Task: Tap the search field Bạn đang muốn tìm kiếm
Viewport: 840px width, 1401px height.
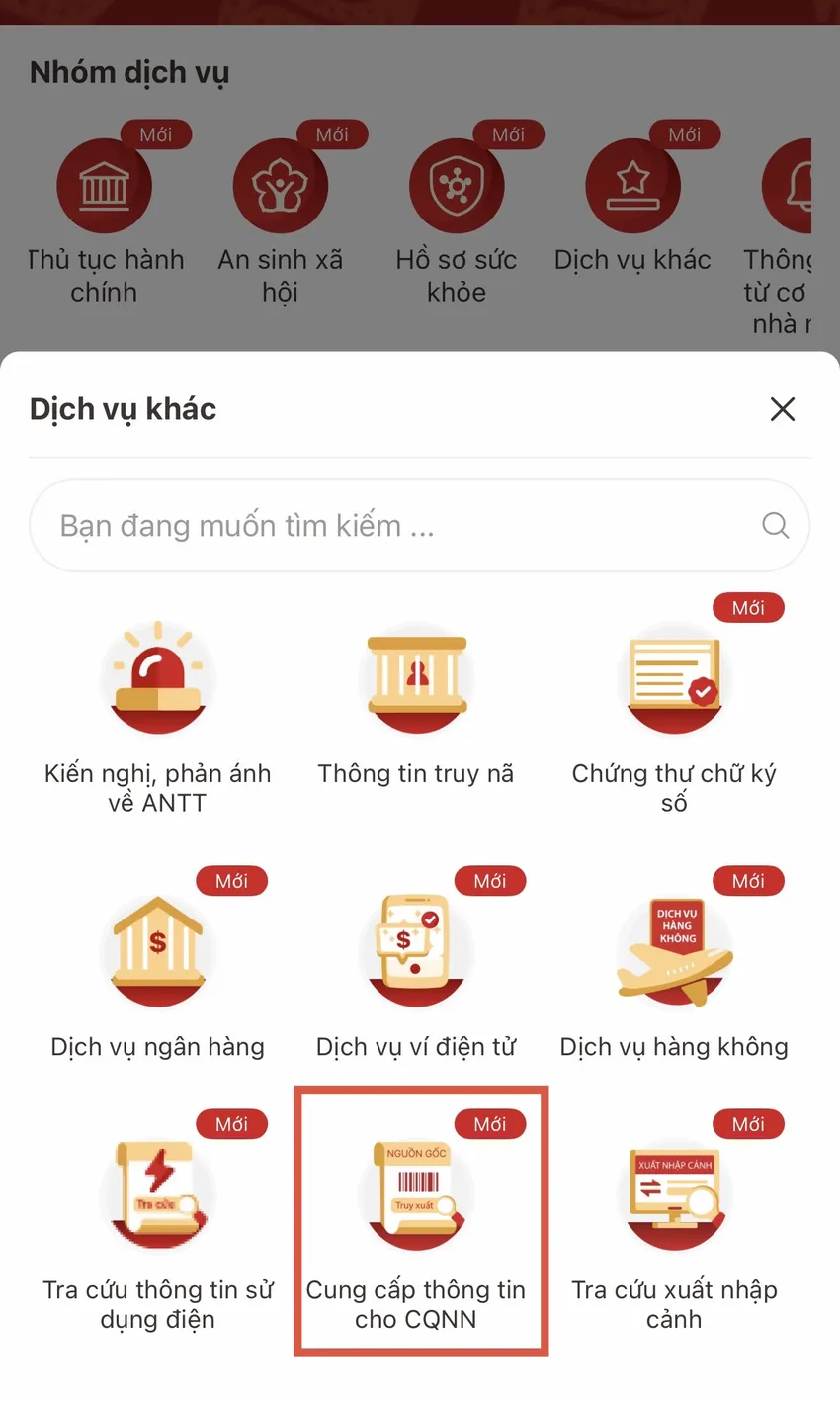Action: tap(395, 526)
